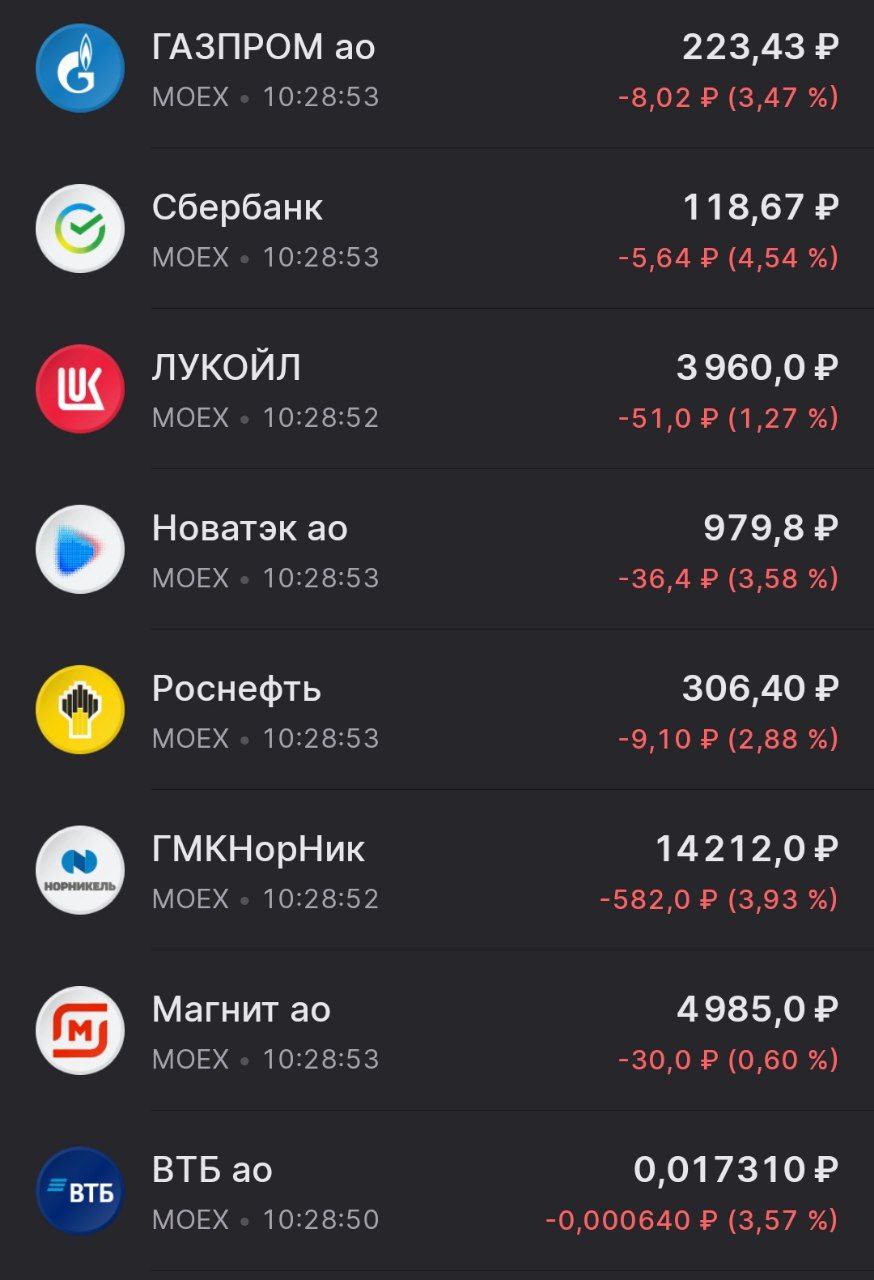This screenshot has height=1280, width=874.
Task: Click the yellow Rosneft logo icon
Action: tap(80, 708)
